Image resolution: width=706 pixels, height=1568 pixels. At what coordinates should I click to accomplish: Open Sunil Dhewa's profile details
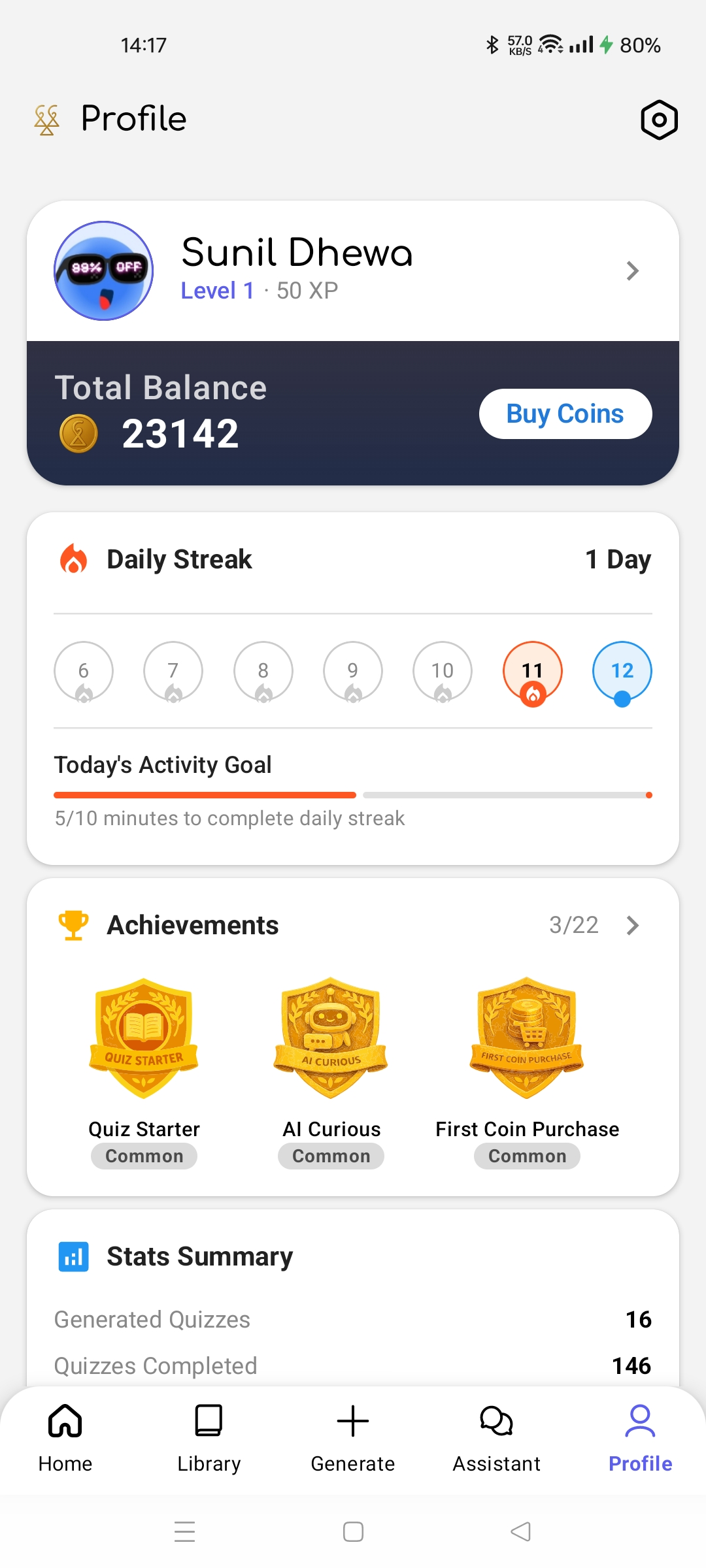click(631, 270)
